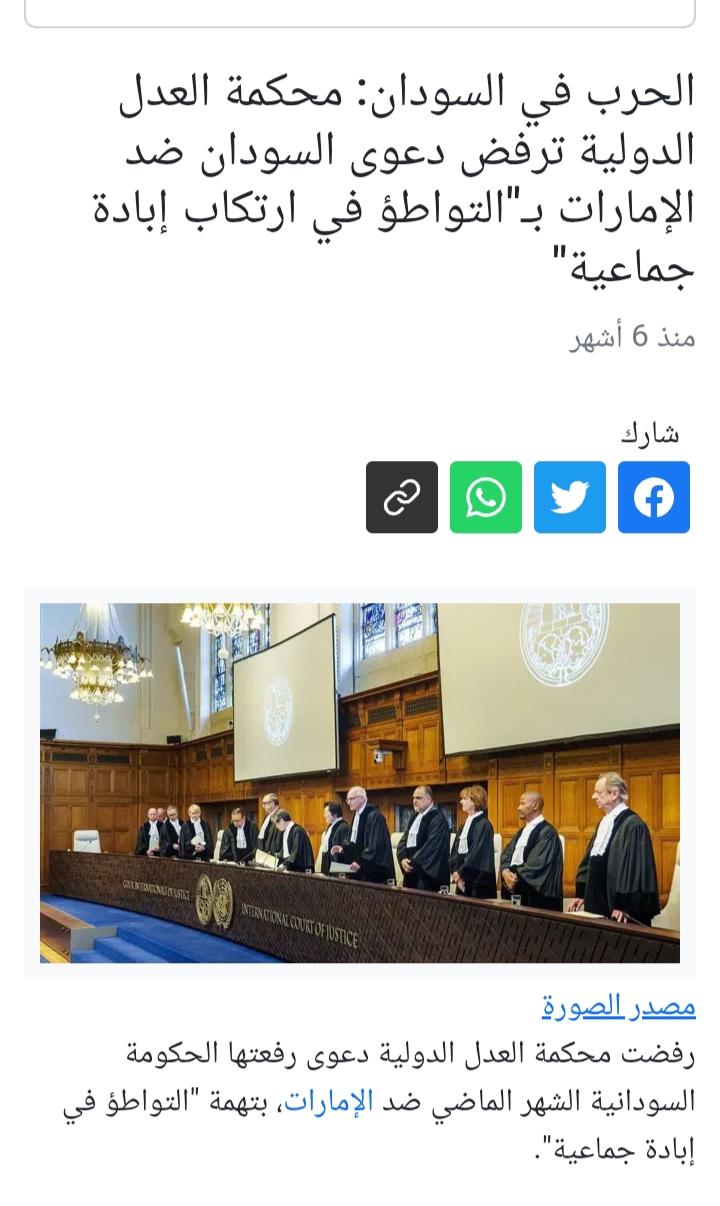Copy the article link
720x1206 pixels.
(x=402, y=497)
